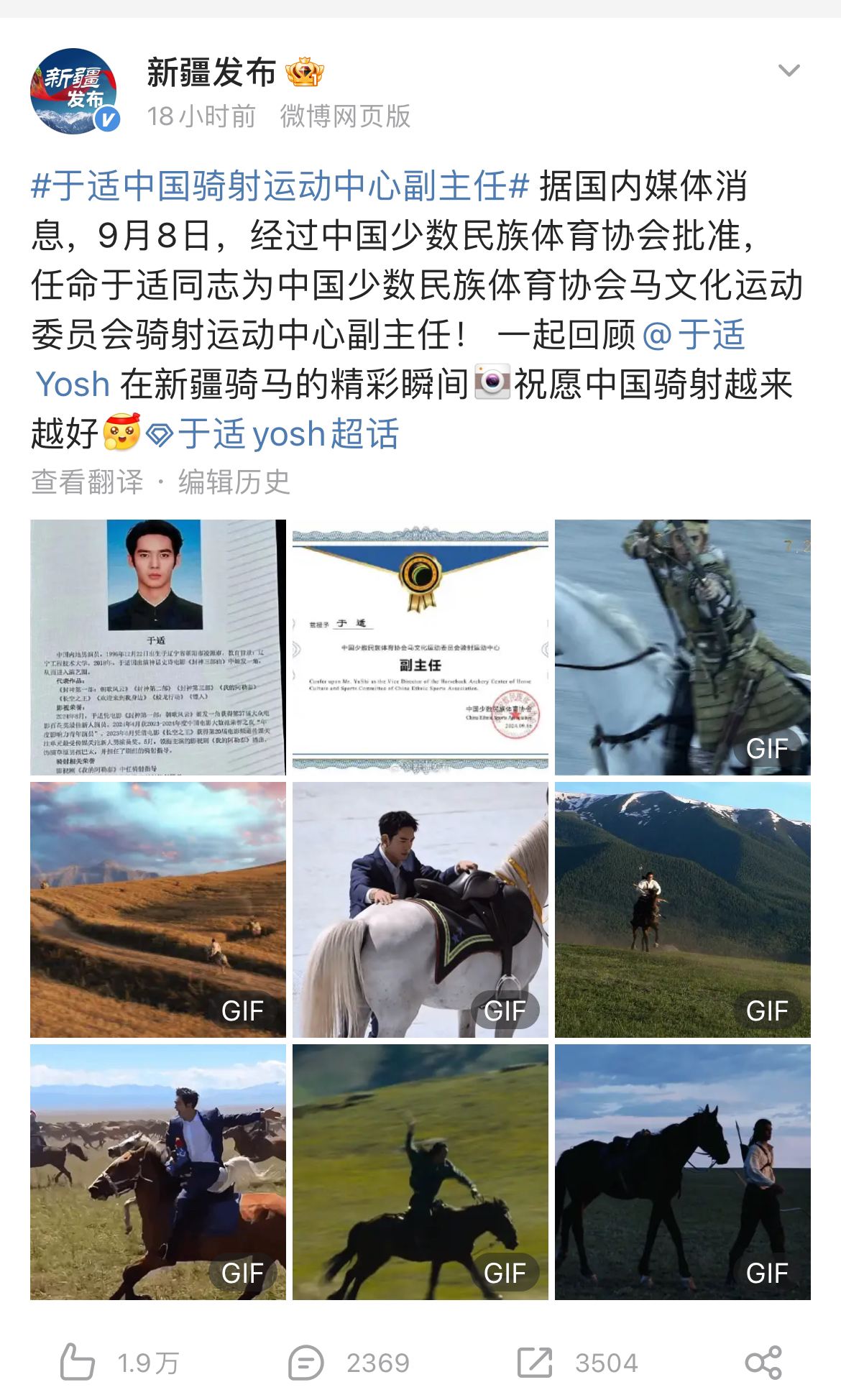
Task: Open 新疆发布 profile avatar
Action: pyautogui.click(x=73, y=91)
